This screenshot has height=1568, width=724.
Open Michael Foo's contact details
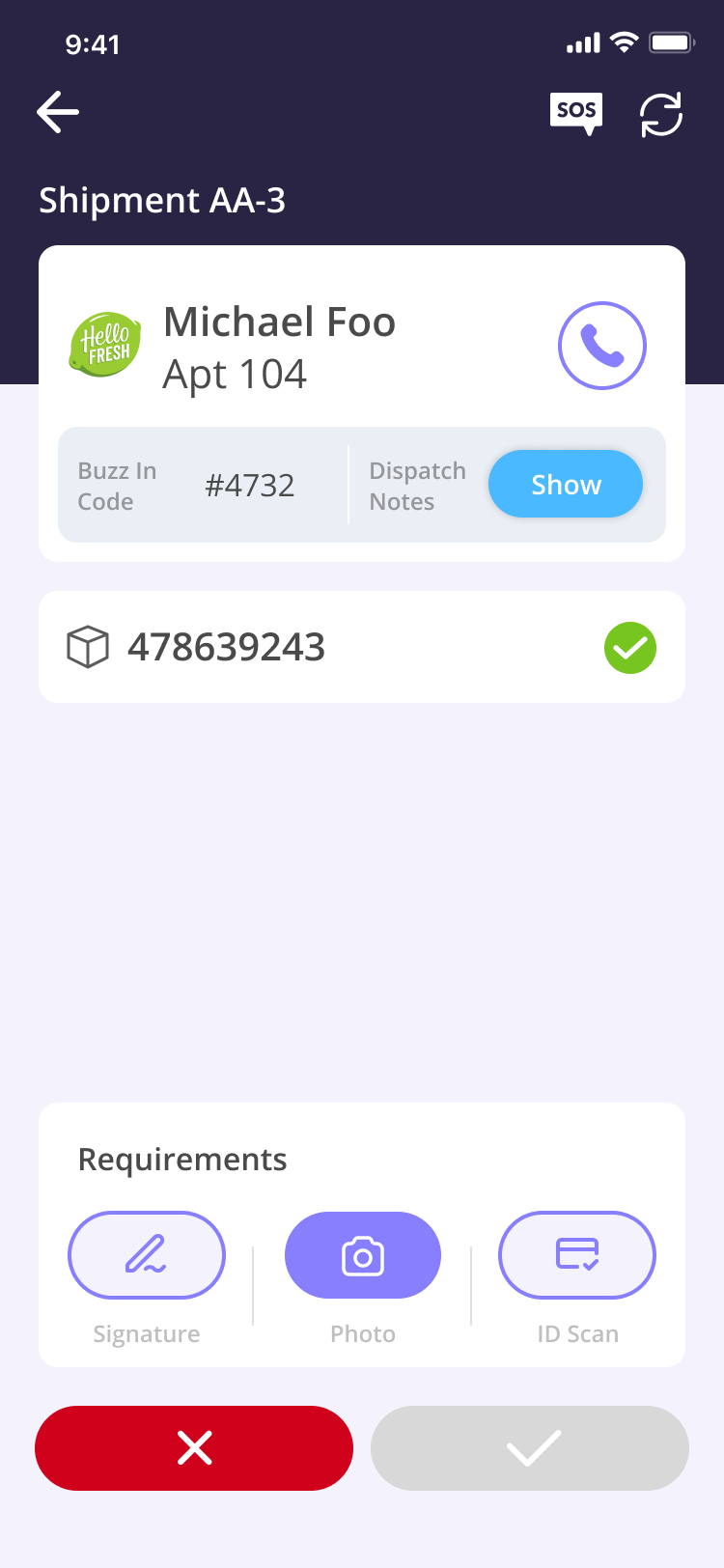(278, 322)
